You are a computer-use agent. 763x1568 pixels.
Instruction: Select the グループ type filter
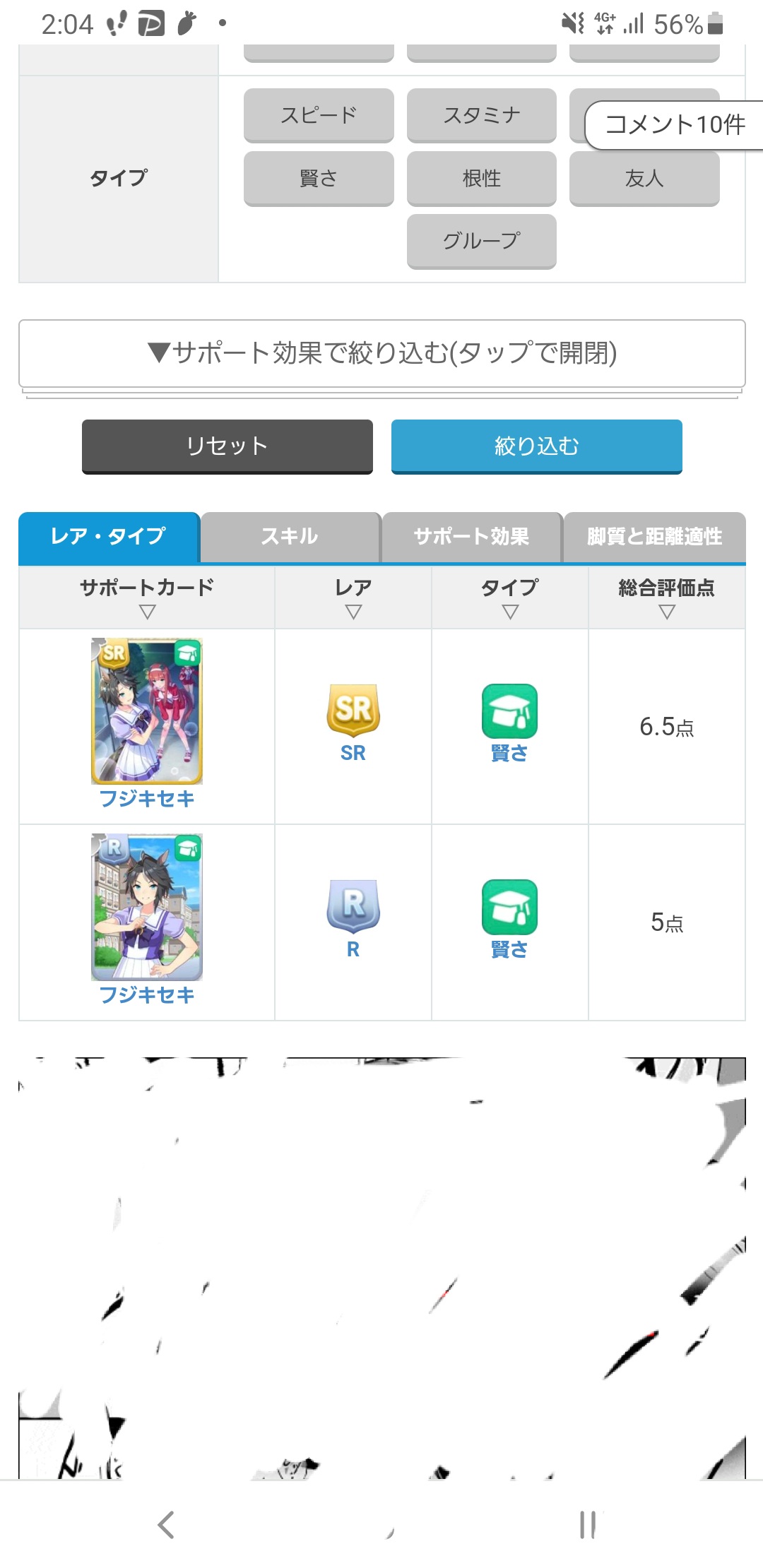481,241
